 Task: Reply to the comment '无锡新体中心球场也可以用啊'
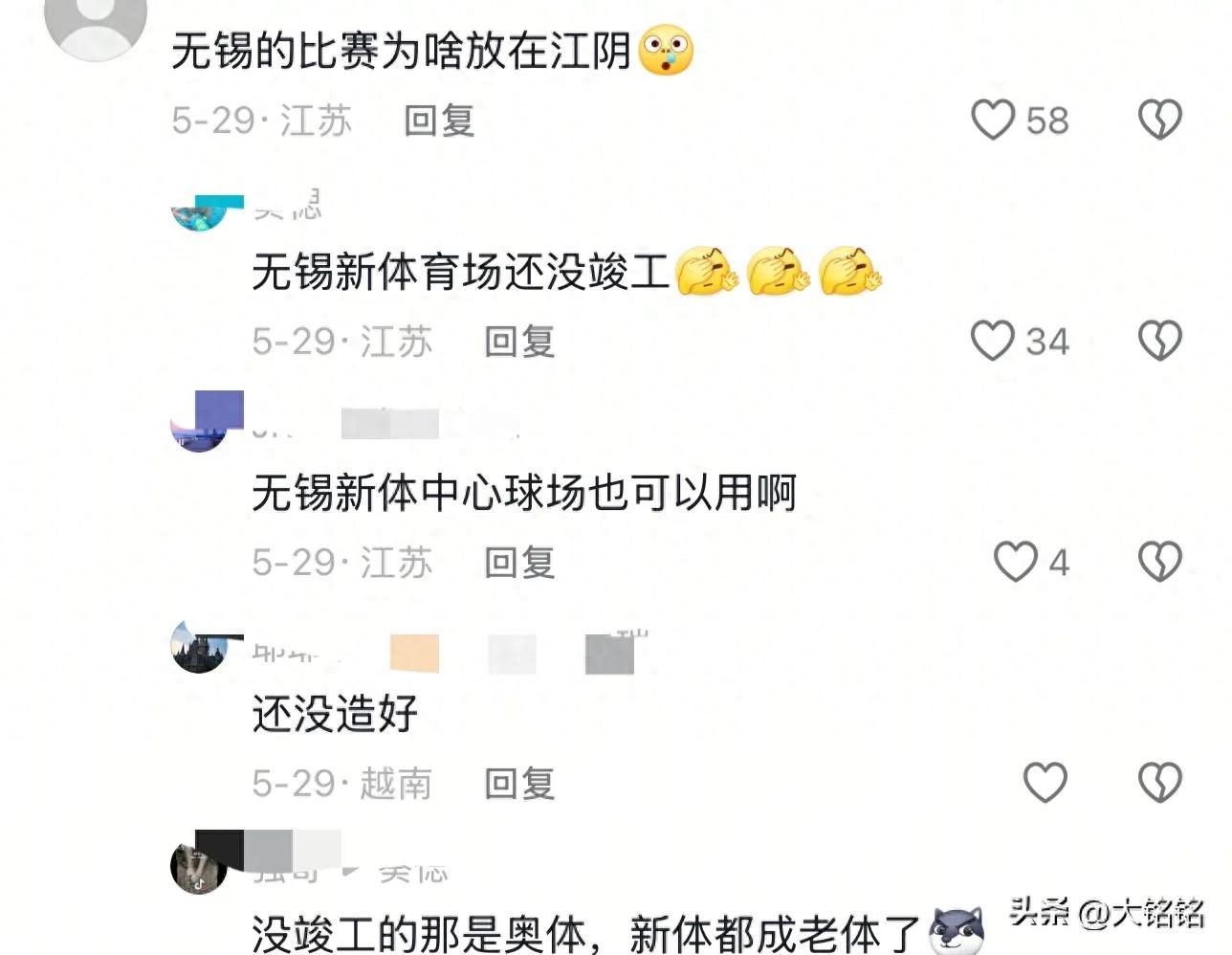519,563
